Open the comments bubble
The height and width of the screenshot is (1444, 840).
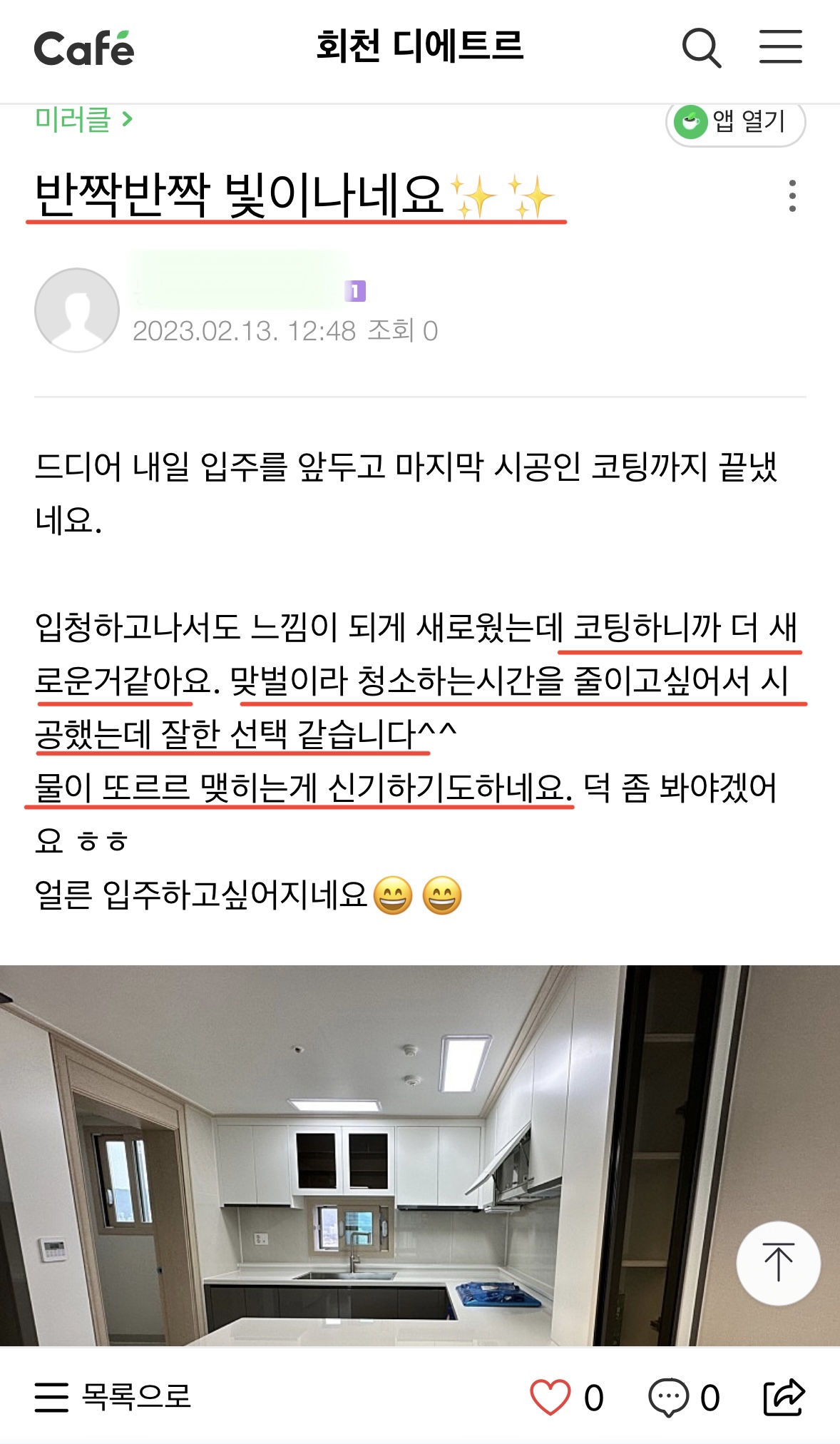point(668,1397)
